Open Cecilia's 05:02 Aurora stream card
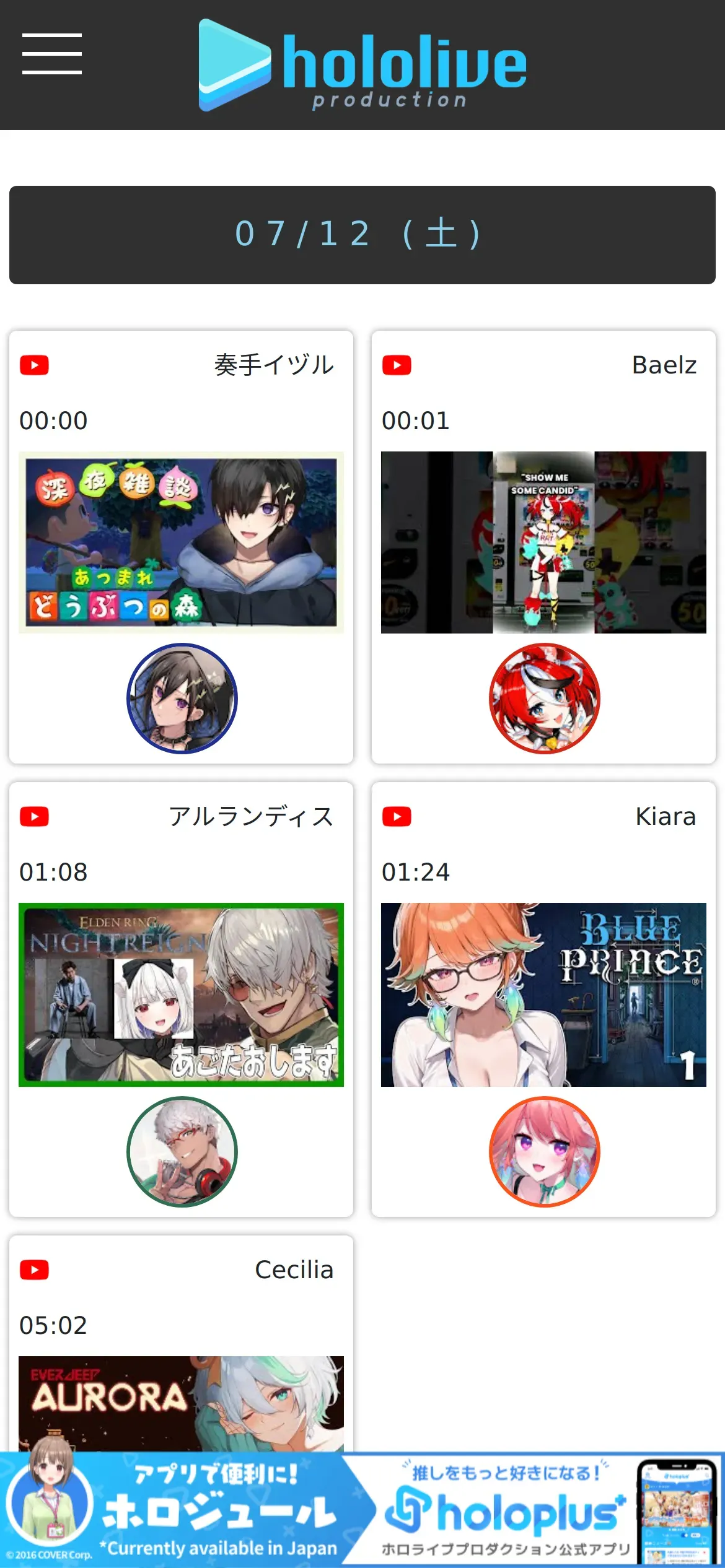The image size is (725, 1568). click(x=181, y=1401)
